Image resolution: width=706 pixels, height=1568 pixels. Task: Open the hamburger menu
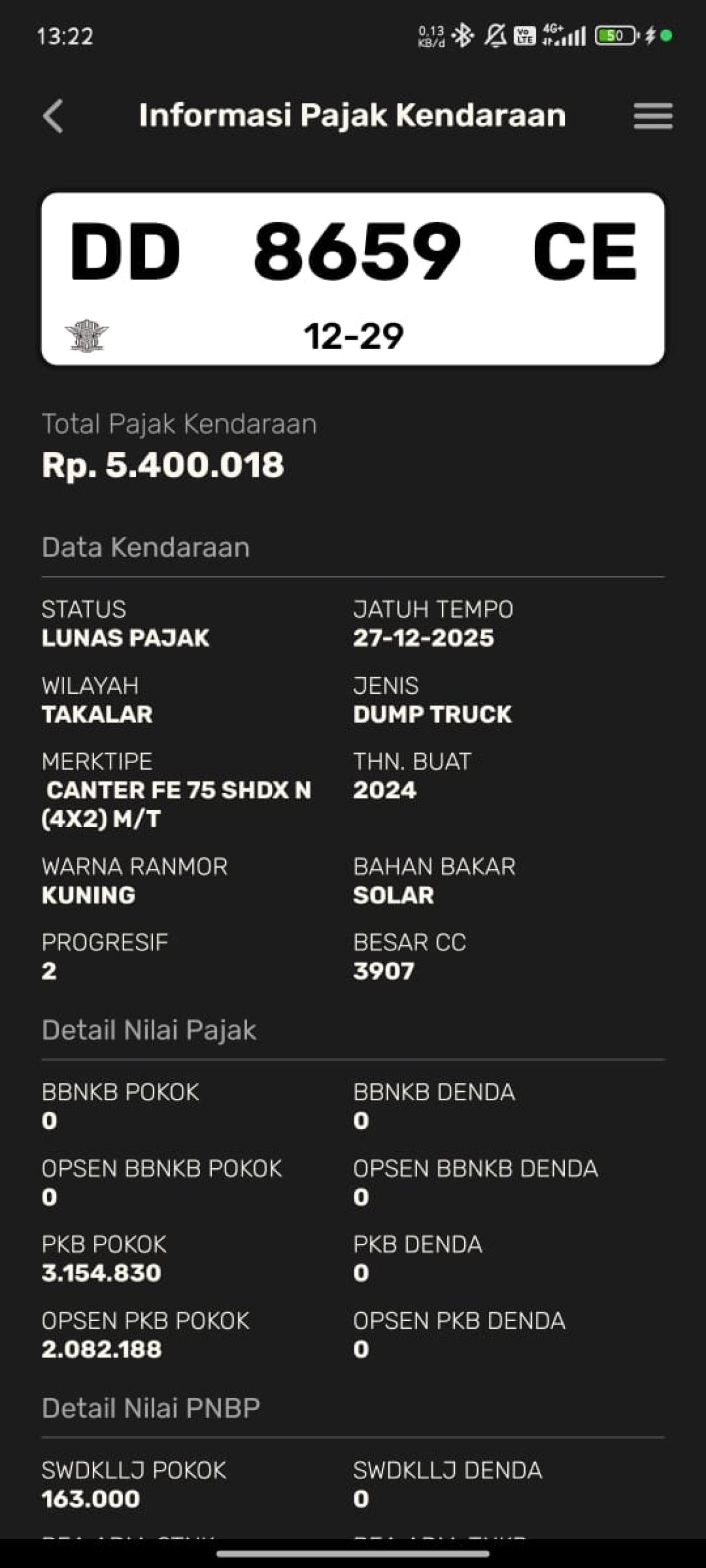pos(653,116)
